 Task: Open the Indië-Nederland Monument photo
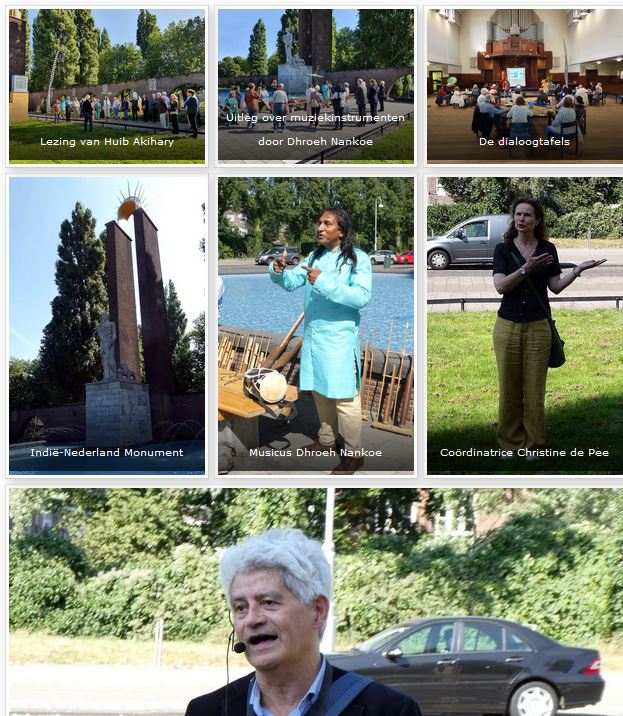pos(107,324)
